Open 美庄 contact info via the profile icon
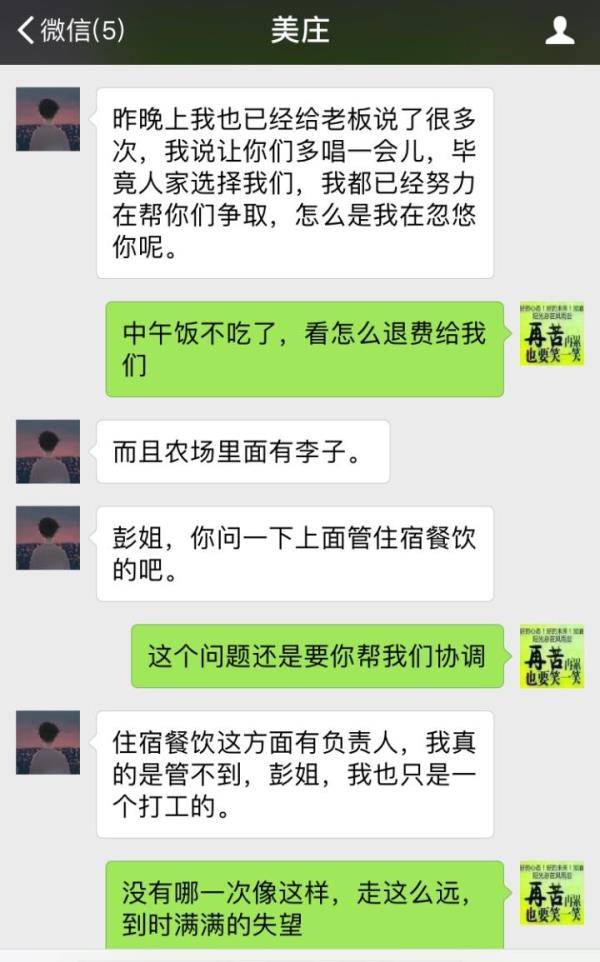Screen dimensions: 600x962 (560, 30)
